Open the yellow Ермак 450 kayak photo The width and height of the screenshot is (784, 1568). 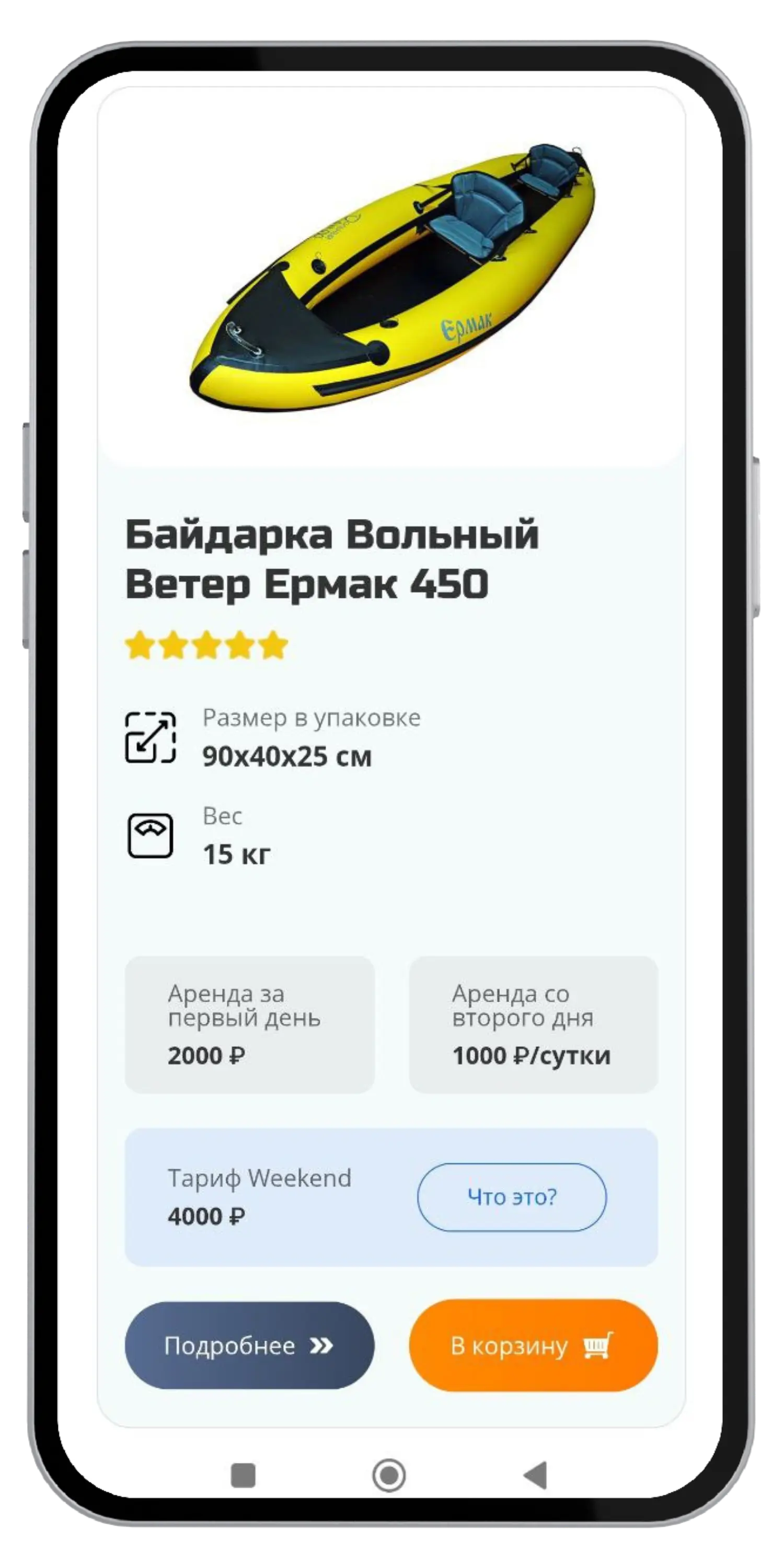393,277
